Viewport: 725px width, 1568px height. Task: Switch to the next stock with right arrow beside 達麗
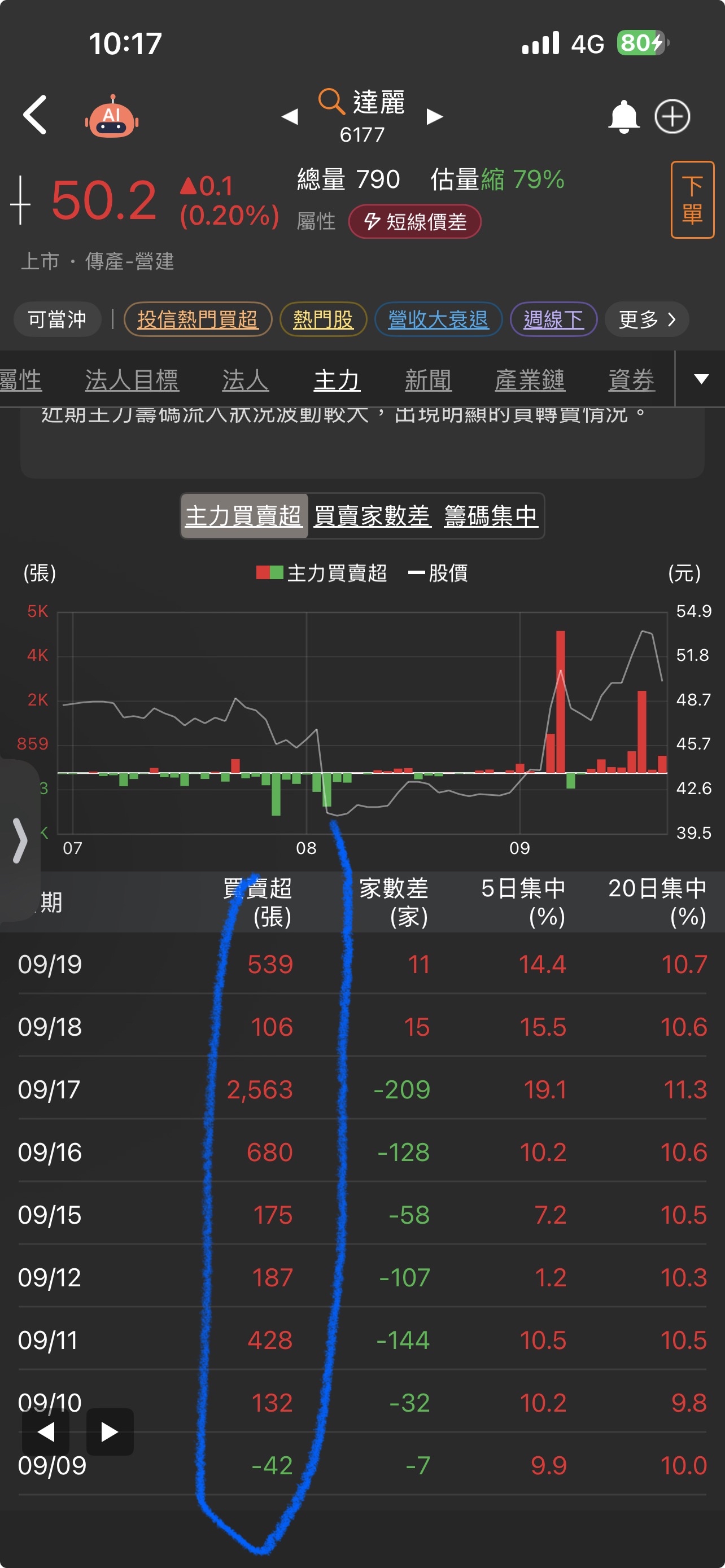pyautogui.click(x=434, y=116)
